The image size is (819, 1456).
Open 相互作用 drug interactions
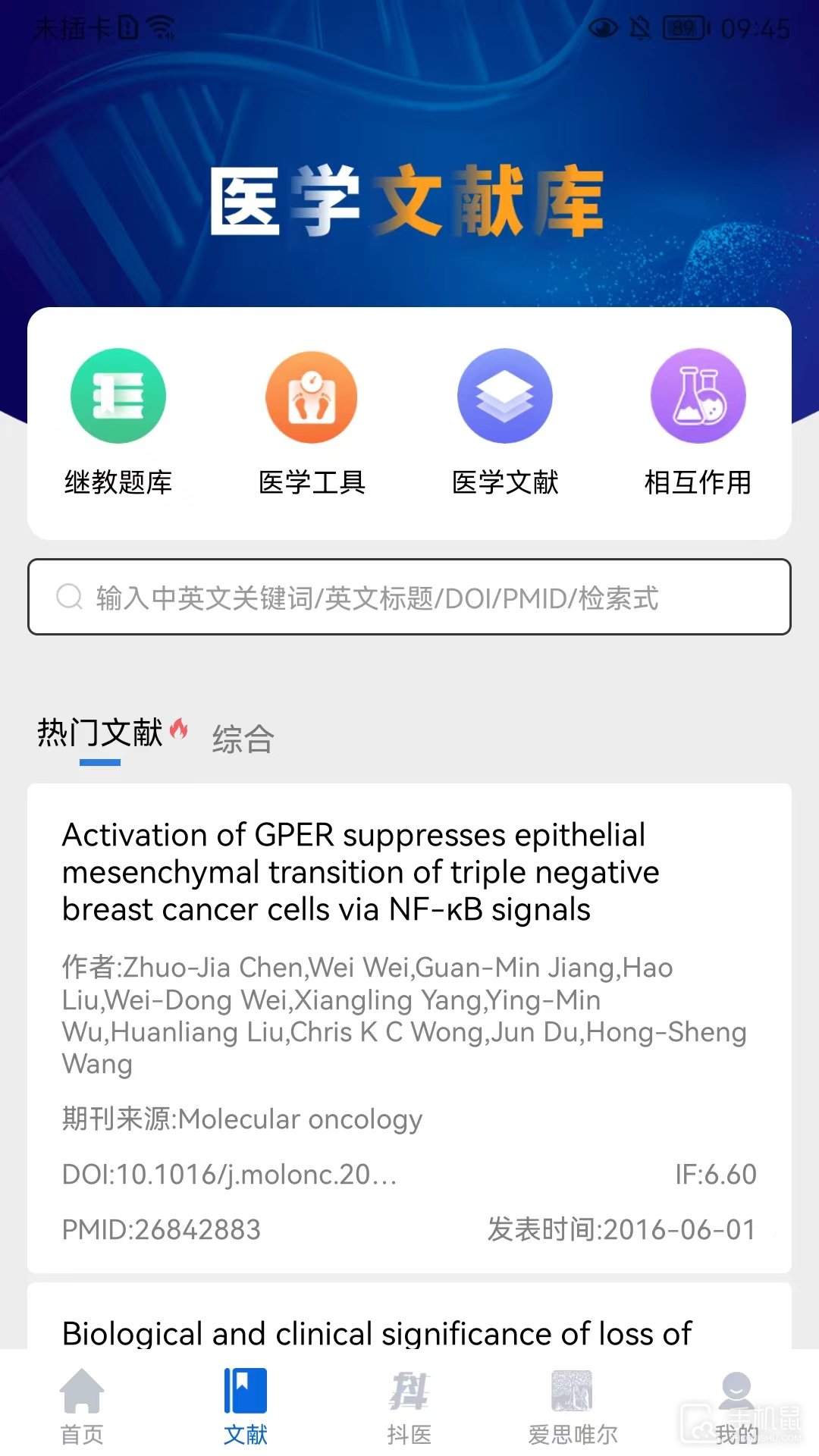click(x=698, y=422)
